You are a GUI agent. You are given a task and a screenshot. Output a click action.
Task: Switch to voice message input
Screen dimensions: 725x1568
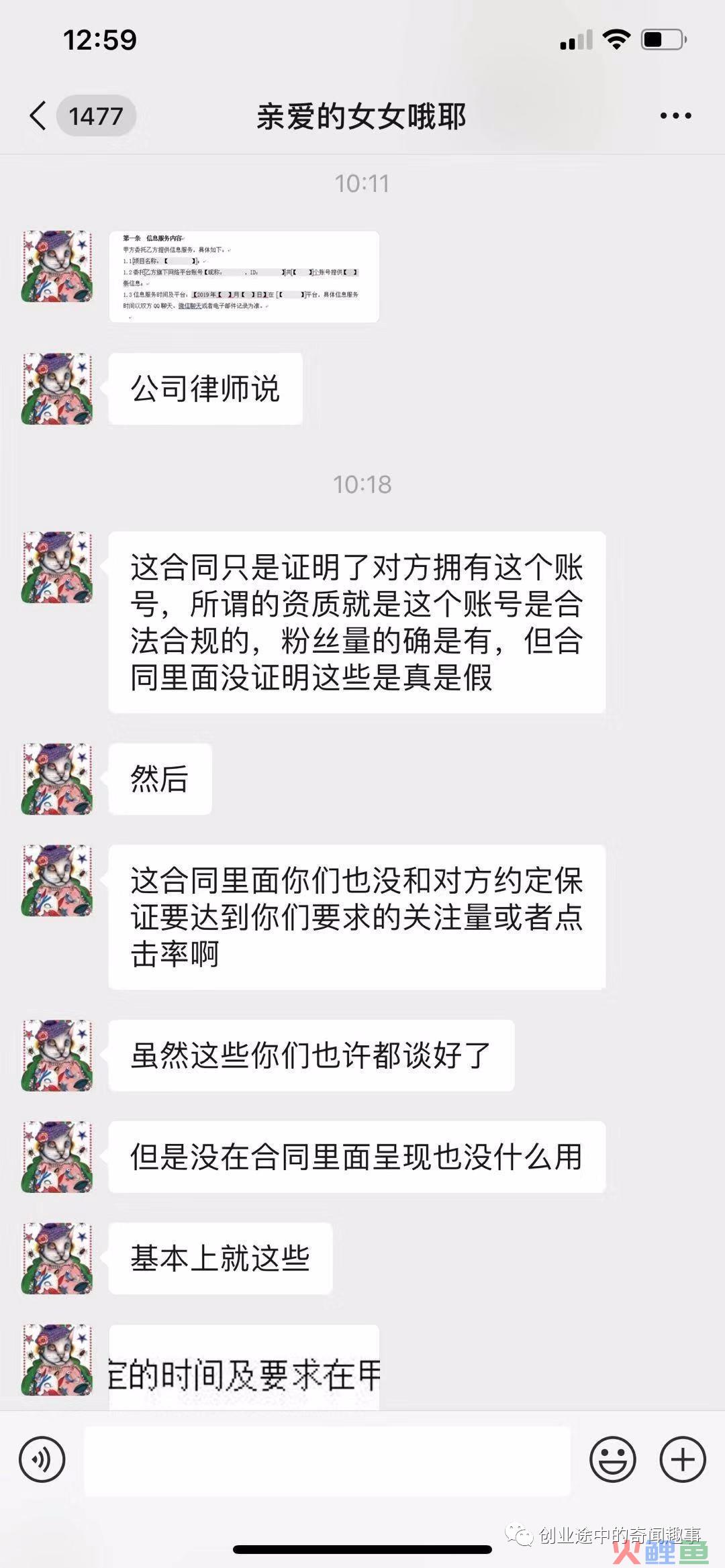(42, 1459)
